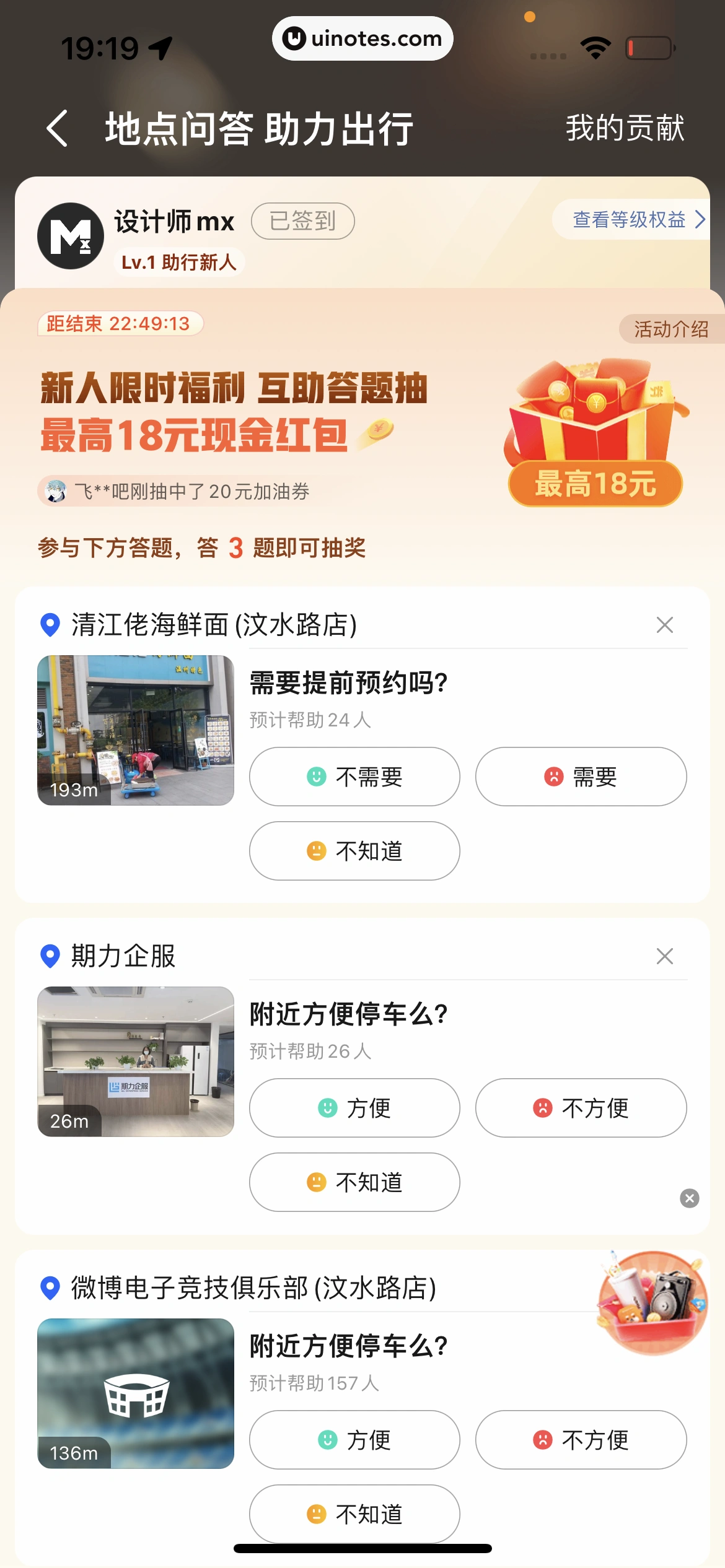This screenshot has width=725, height=1568.
Task: Click the Lv.1 助行新人 level label
Action: click(179, 261)
